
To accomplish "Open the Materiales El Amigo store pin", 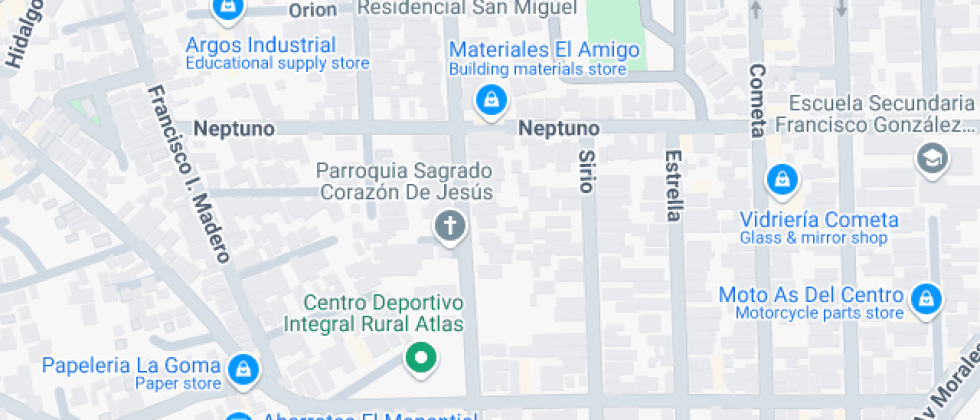I will point(491,99).
